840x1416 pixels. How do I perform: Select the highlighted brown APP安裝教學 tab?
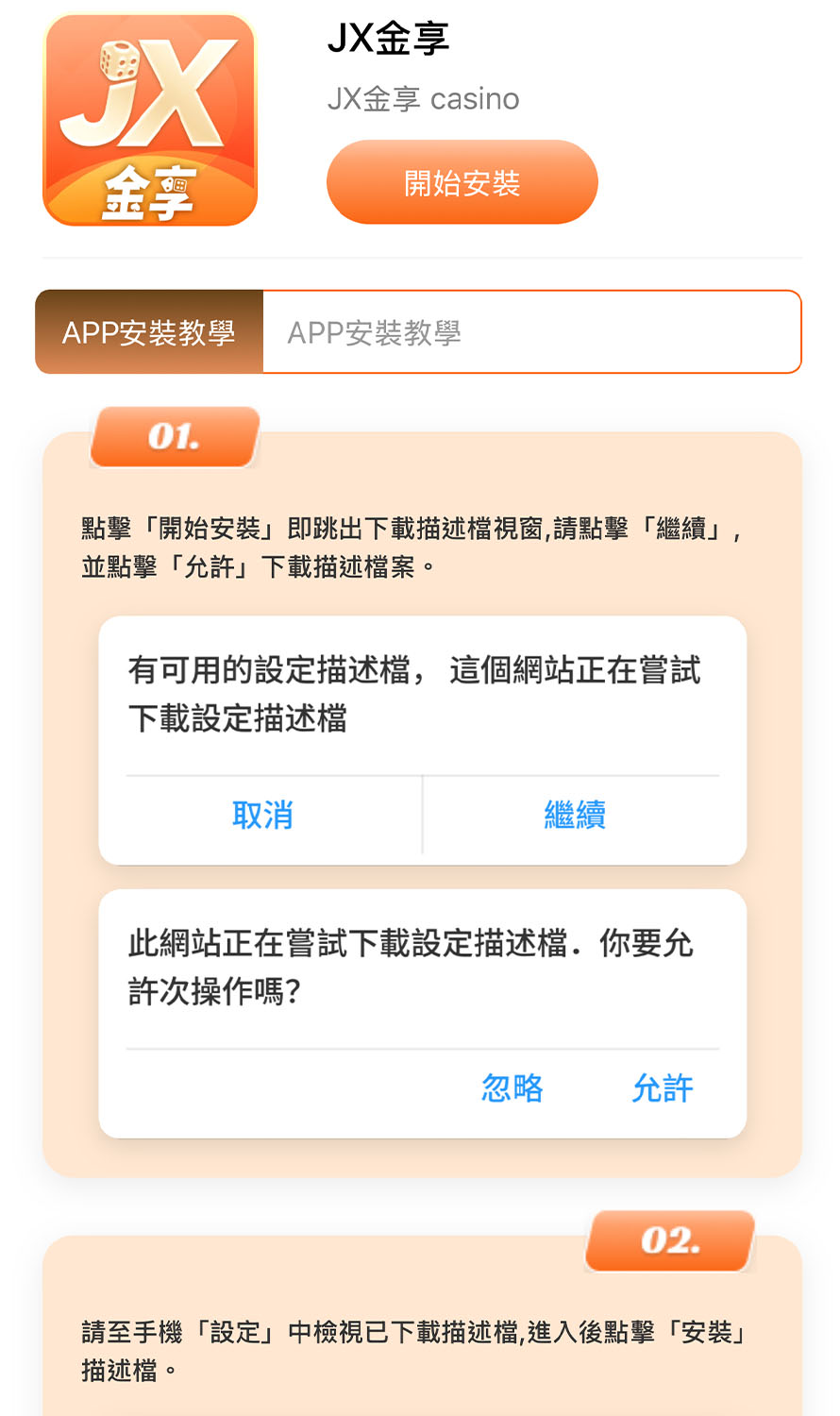pos(149,332)
